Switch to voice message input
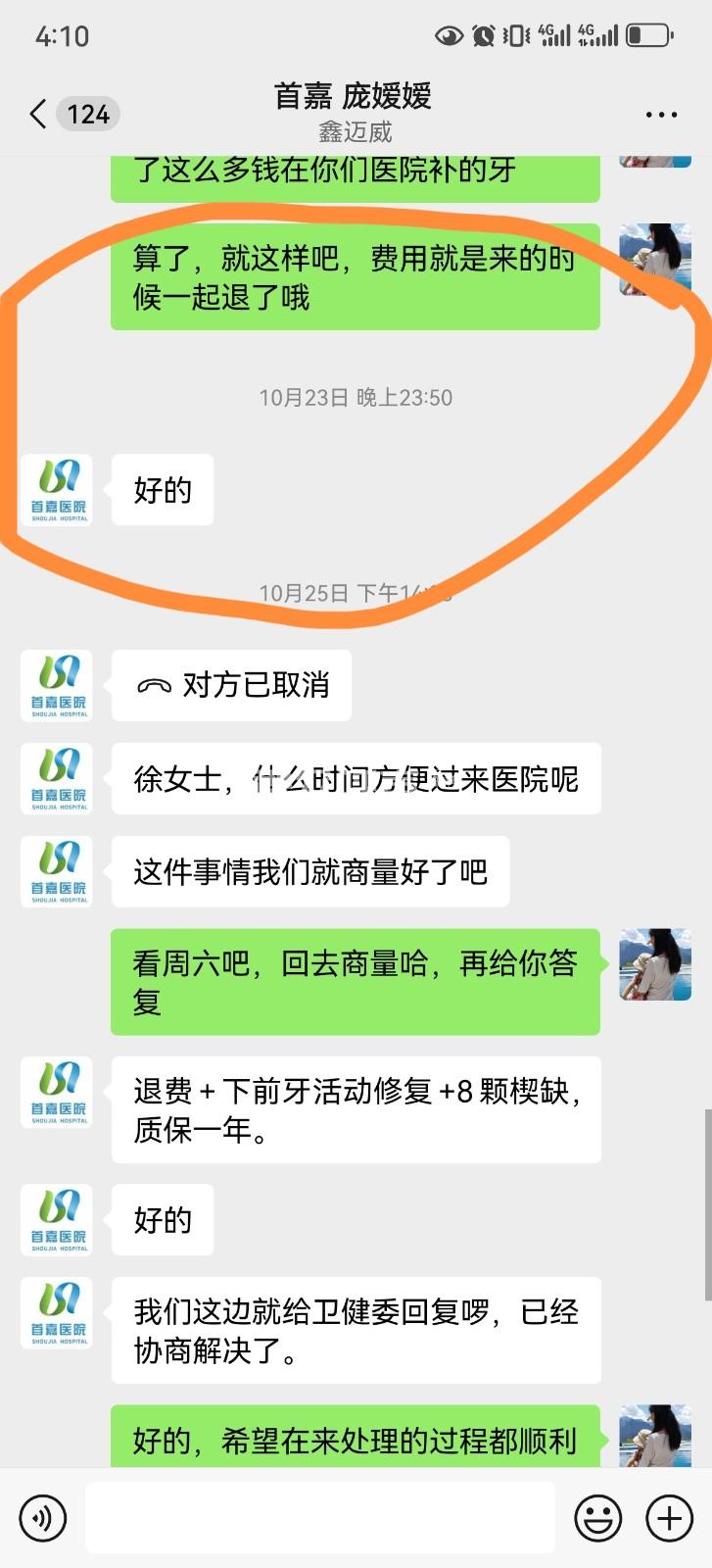 43,1518
